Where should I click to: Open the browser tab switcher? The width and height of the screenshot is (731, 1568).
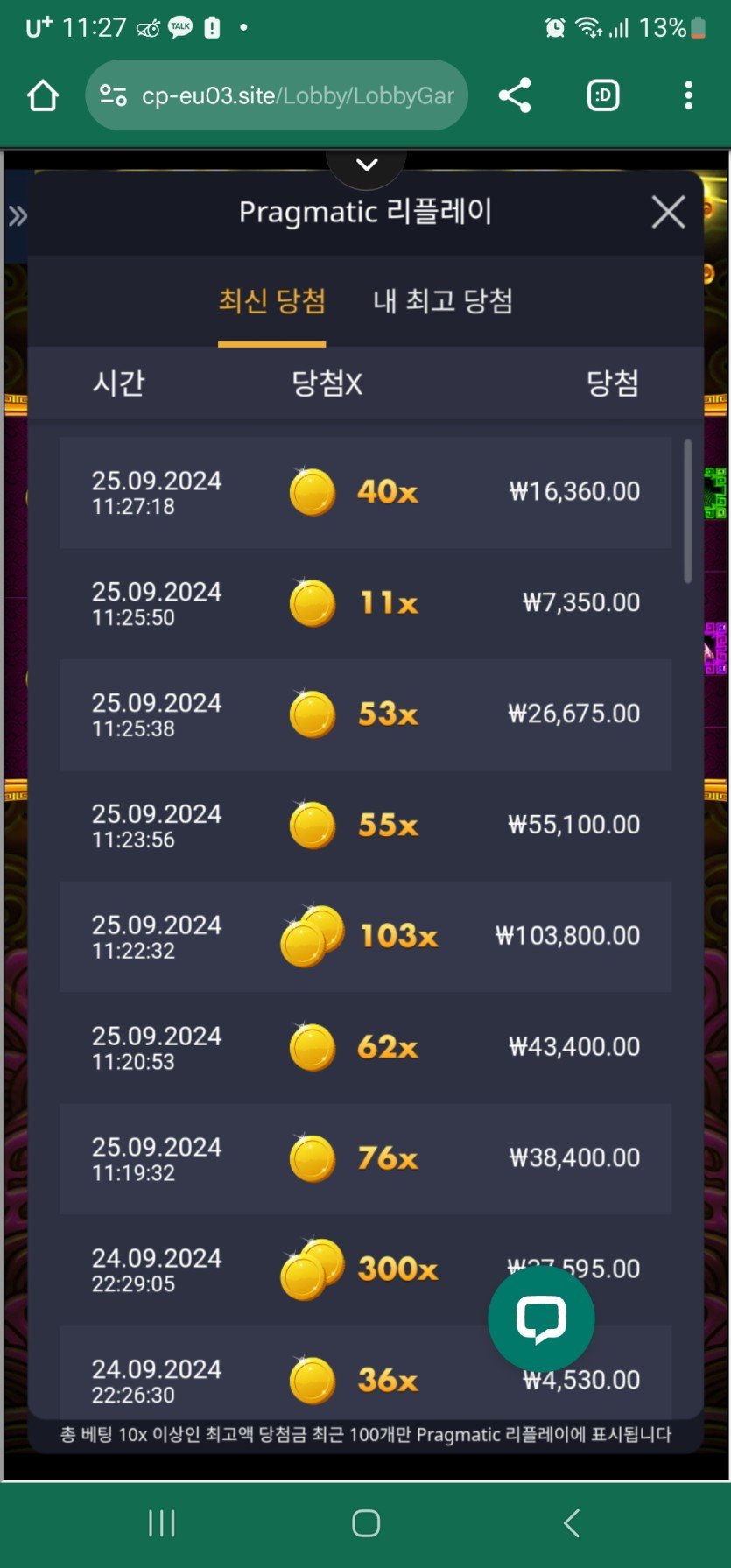tap(602, 95)
